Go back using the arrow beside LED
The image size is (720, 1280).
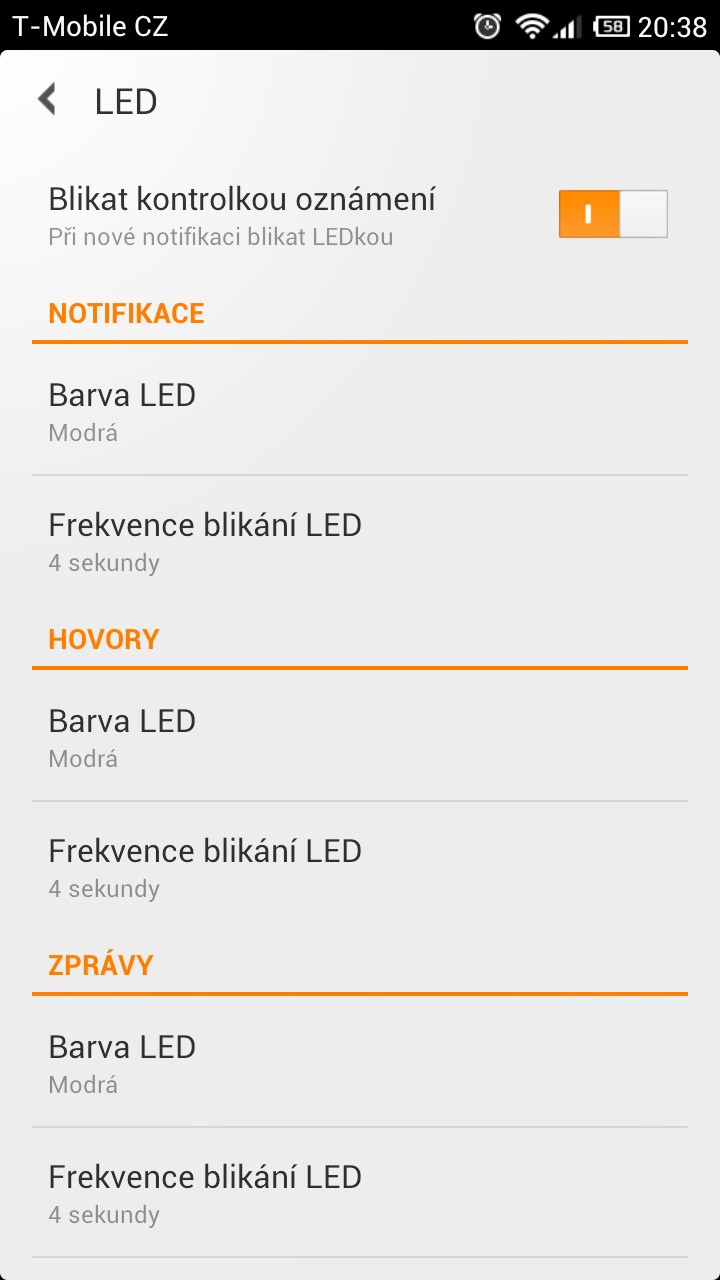click(x=47, y=100)
